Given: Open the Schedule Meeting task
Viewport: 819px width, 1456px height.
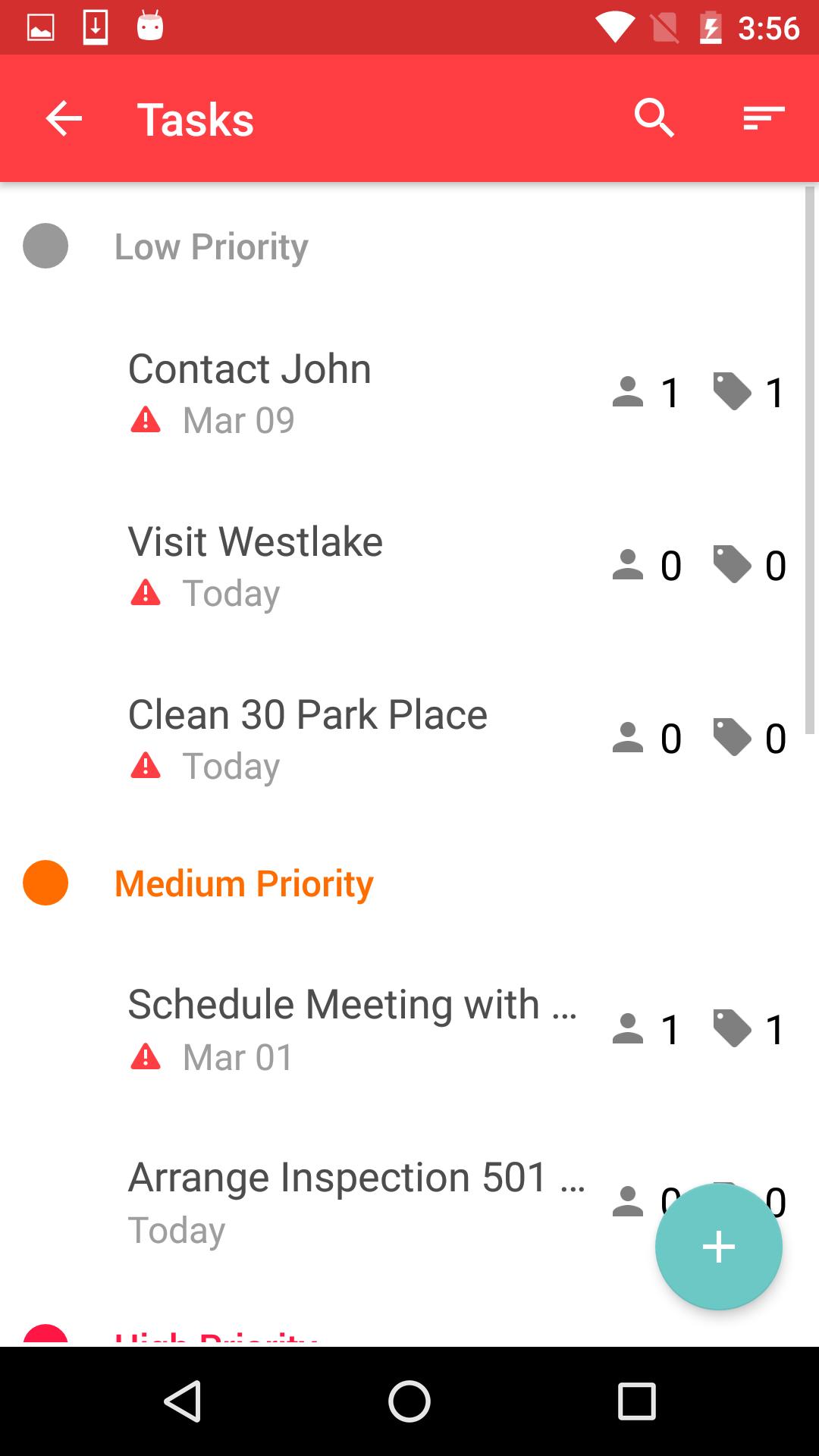Looking at the screenshot, I should [409, 1029].
